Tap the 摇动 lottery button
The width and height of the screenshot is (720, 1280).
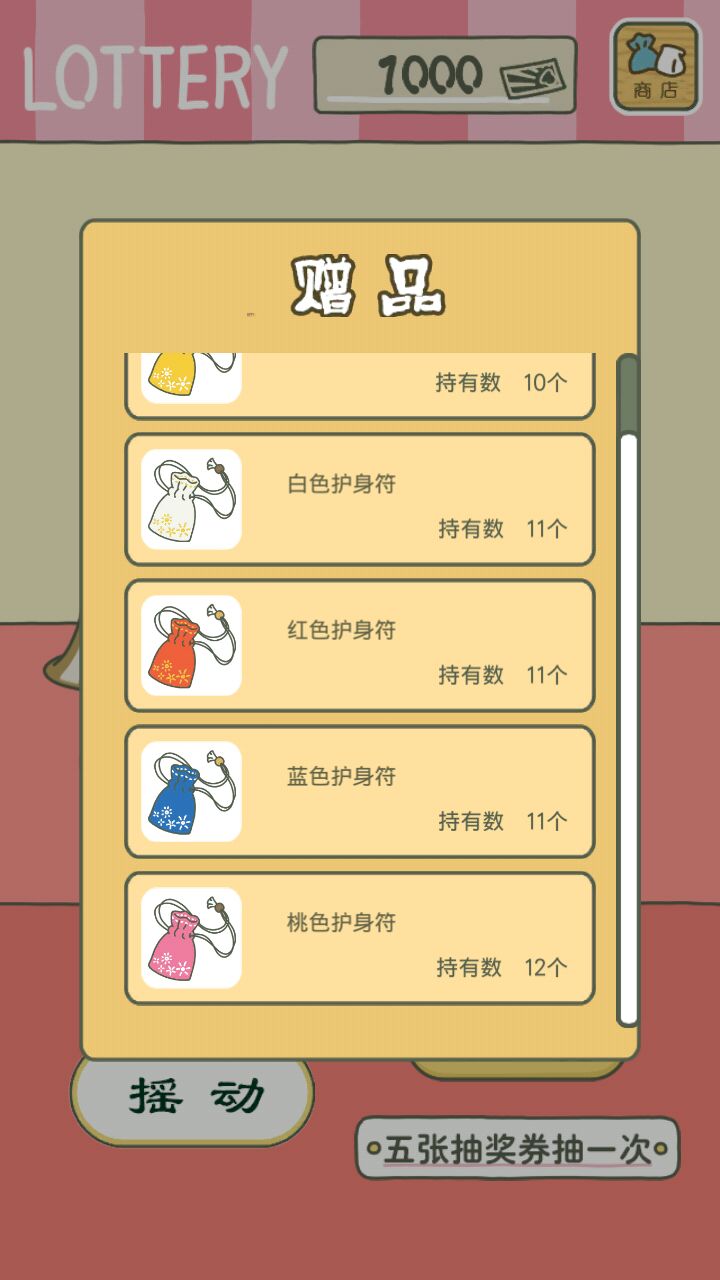(193, 1098)
